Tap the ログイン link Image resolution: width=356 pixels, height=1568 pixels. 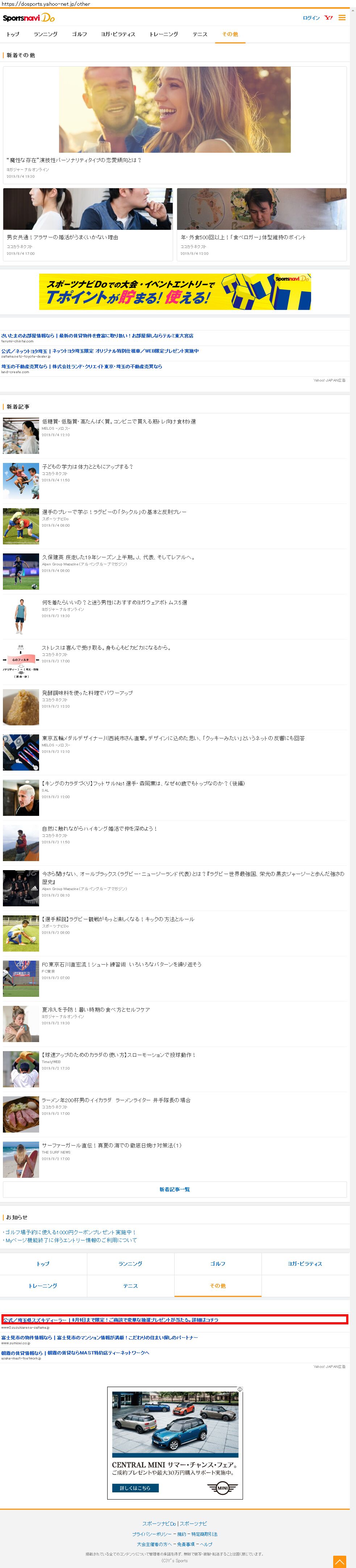[311, 18]
